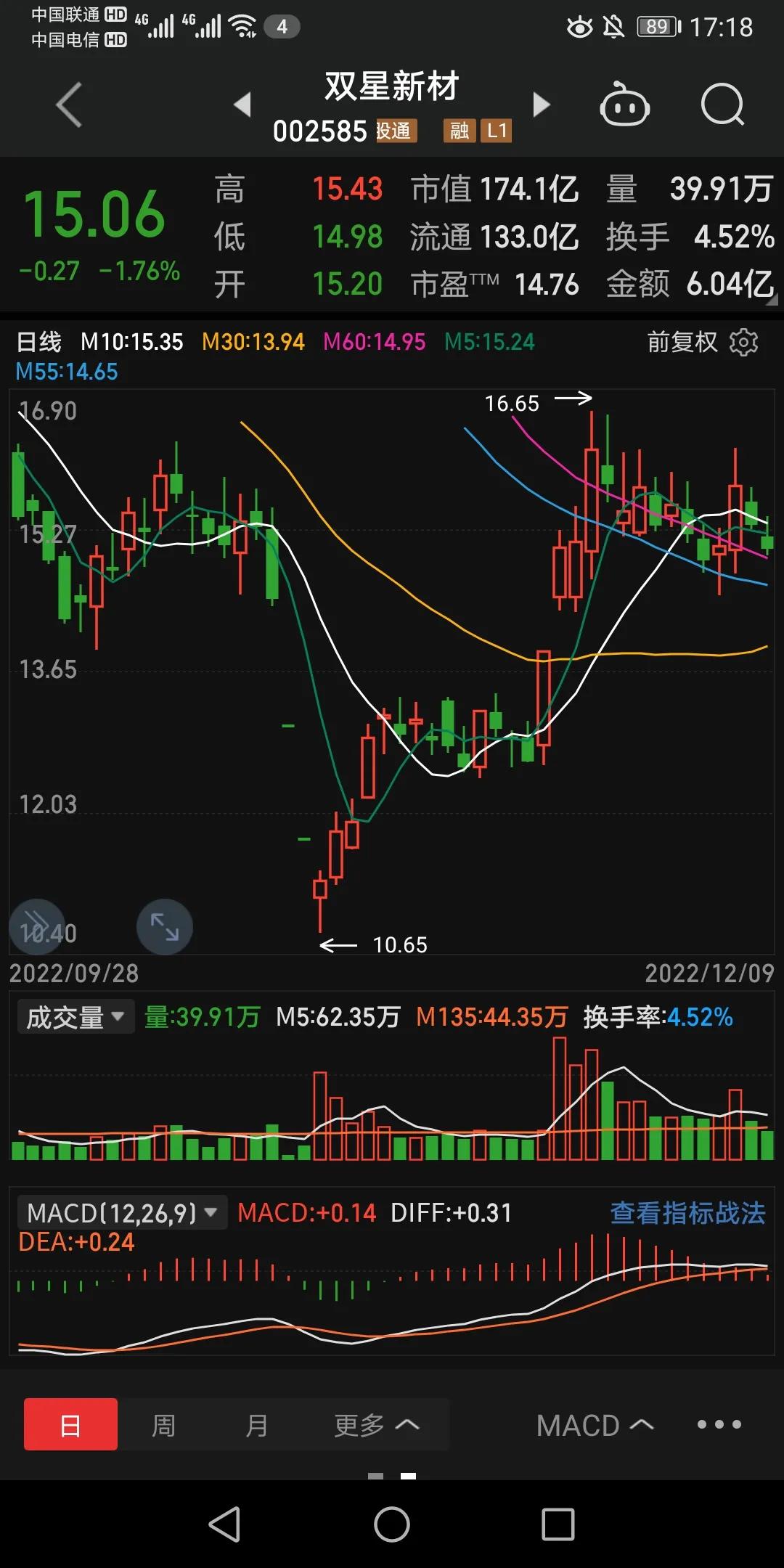Select the 日 daily chart tab
Viewport: 784px width, 1568px height.
(70, 1425)
